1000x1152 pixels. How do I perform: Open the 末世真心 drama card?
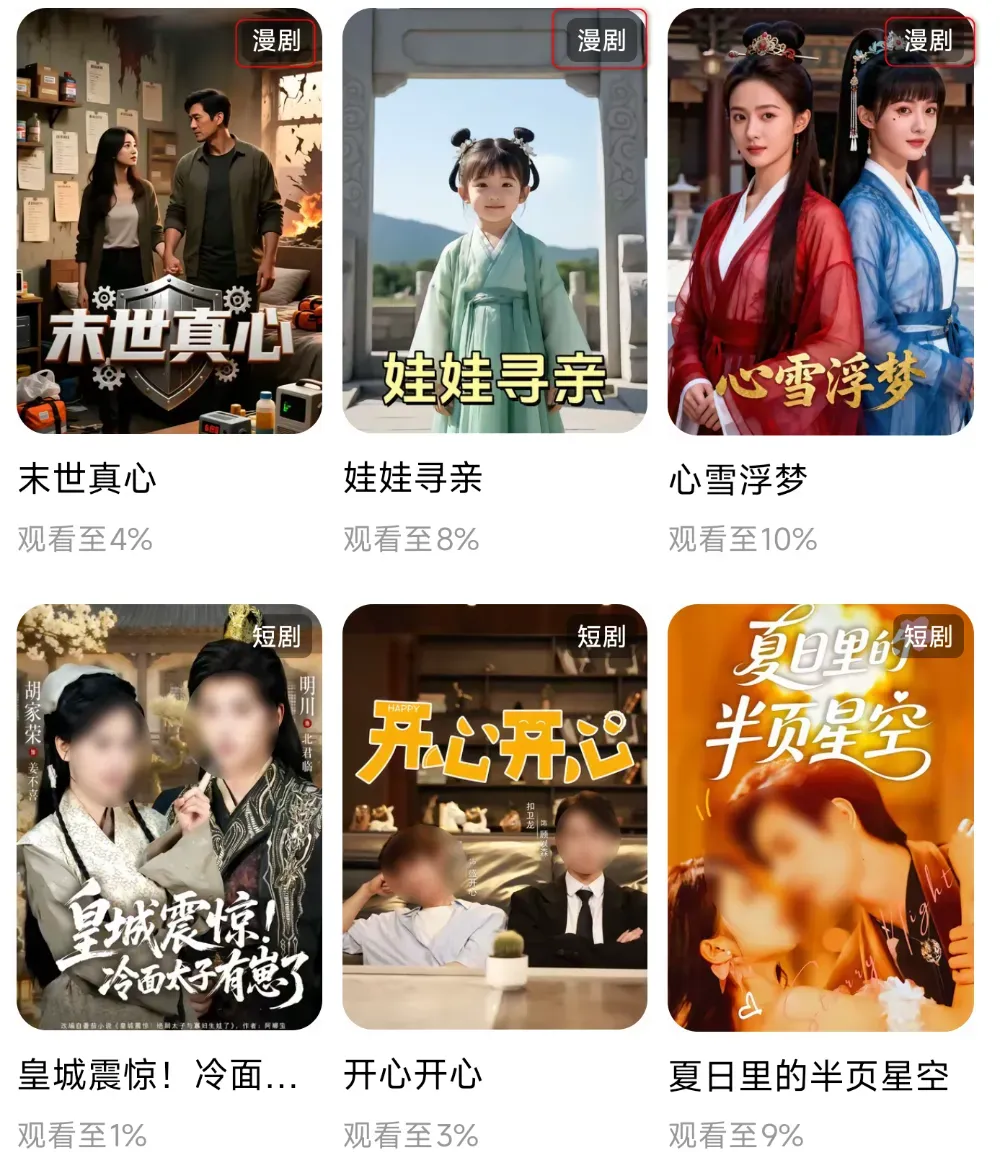pos(169,222)
